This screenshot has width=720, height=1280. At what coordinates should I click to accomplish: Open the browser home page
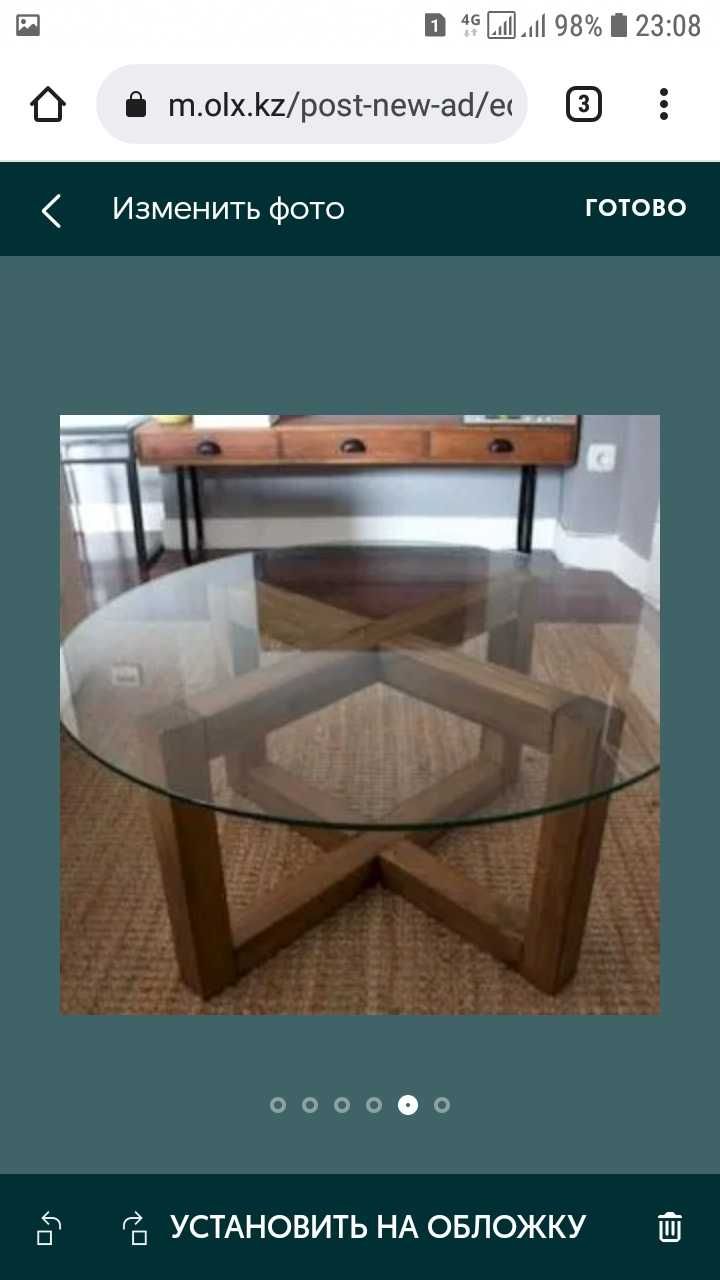click(48, 105)
